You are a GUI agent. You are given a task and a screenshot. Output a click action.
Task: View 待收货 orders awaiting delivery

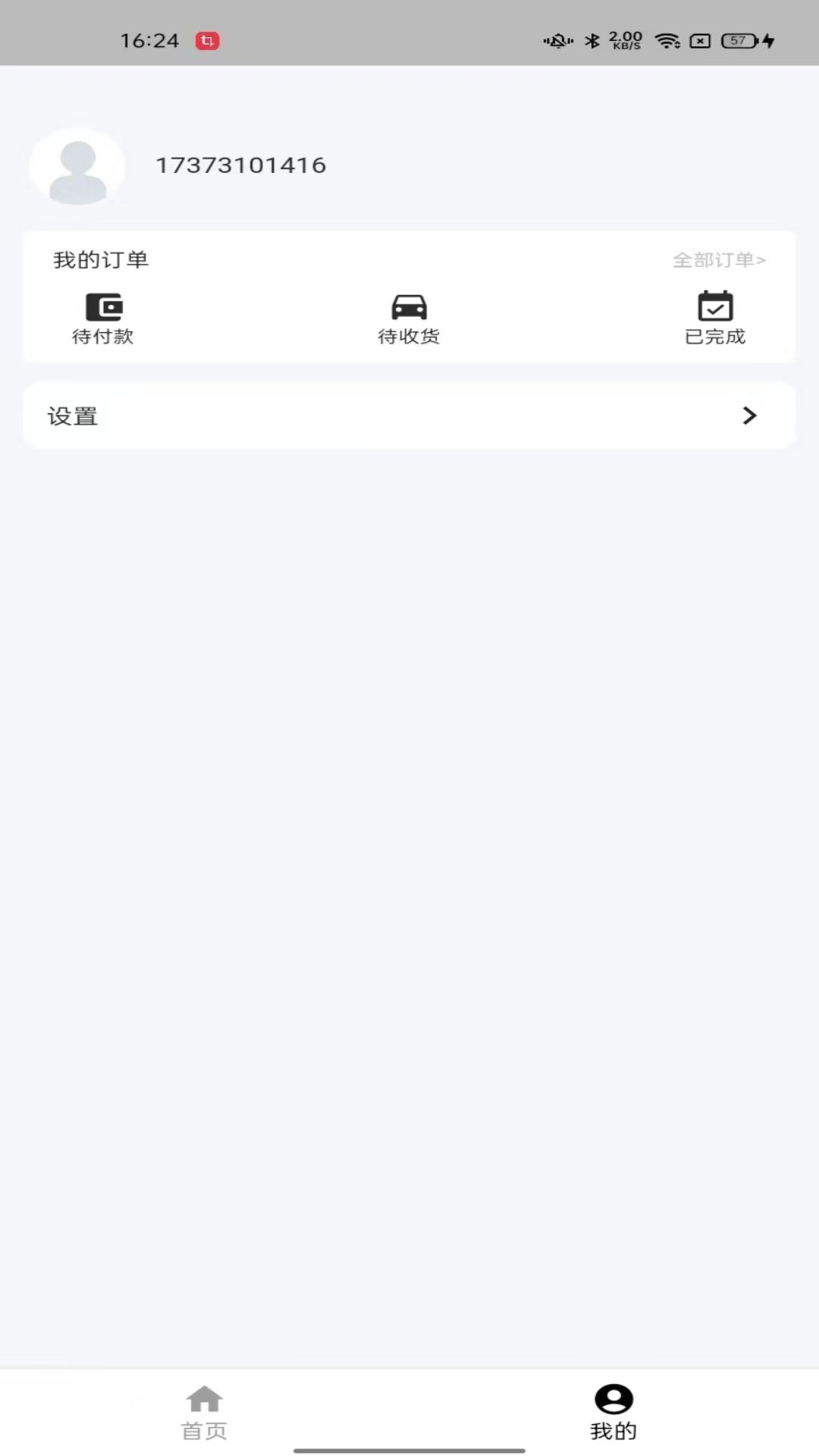[409, 319]
